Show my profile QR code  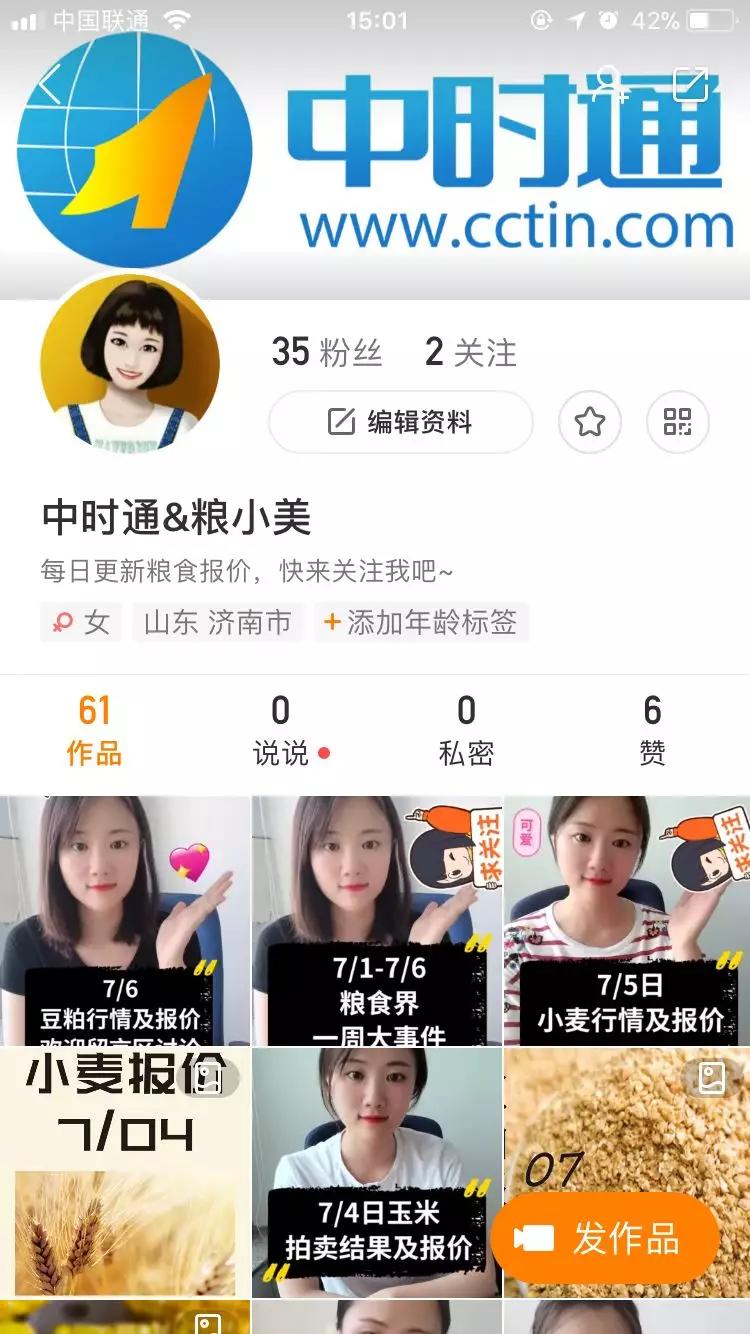(x=678, y=422)
